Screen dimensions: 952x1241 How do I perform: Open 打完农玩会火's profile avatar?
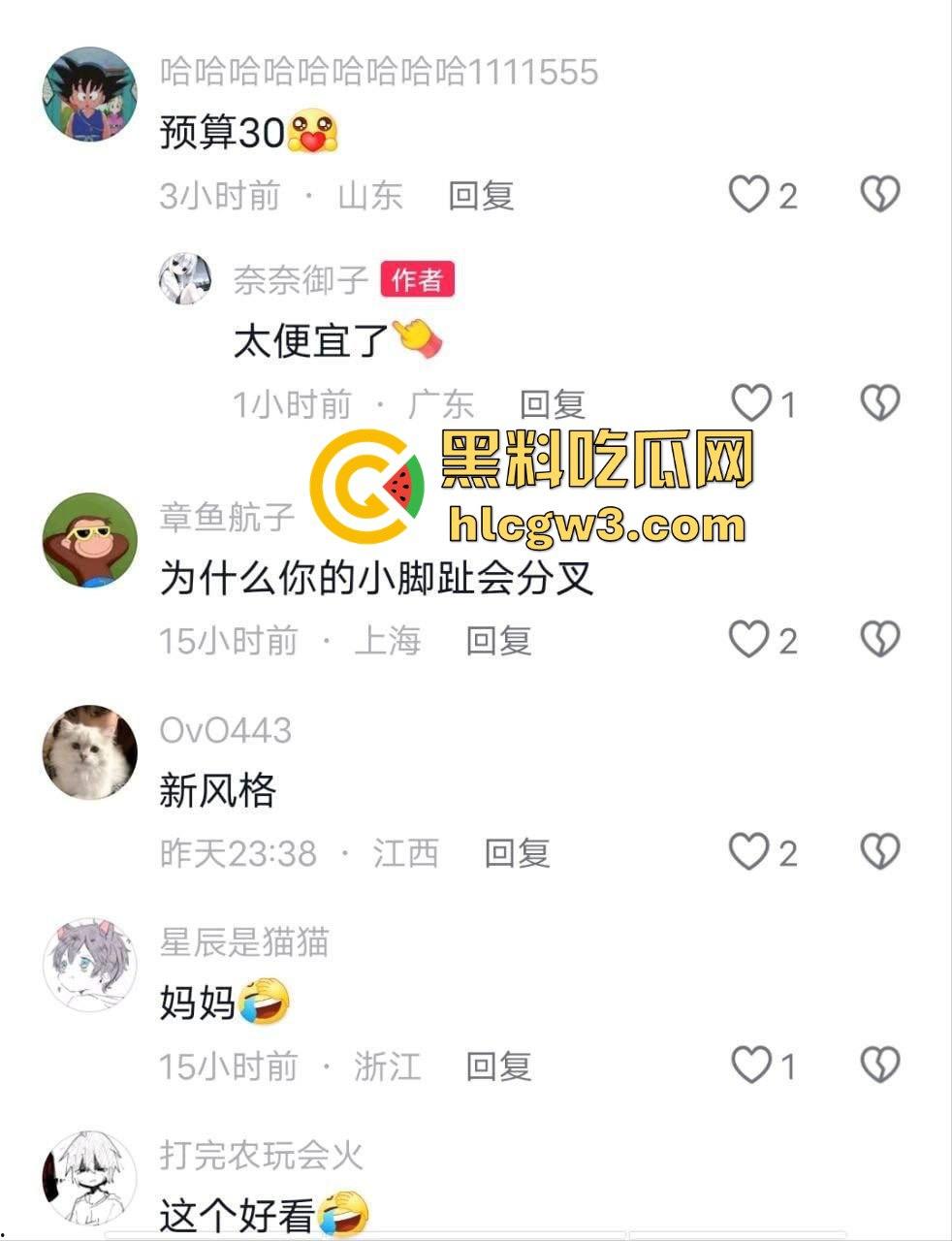(90, 1177)
